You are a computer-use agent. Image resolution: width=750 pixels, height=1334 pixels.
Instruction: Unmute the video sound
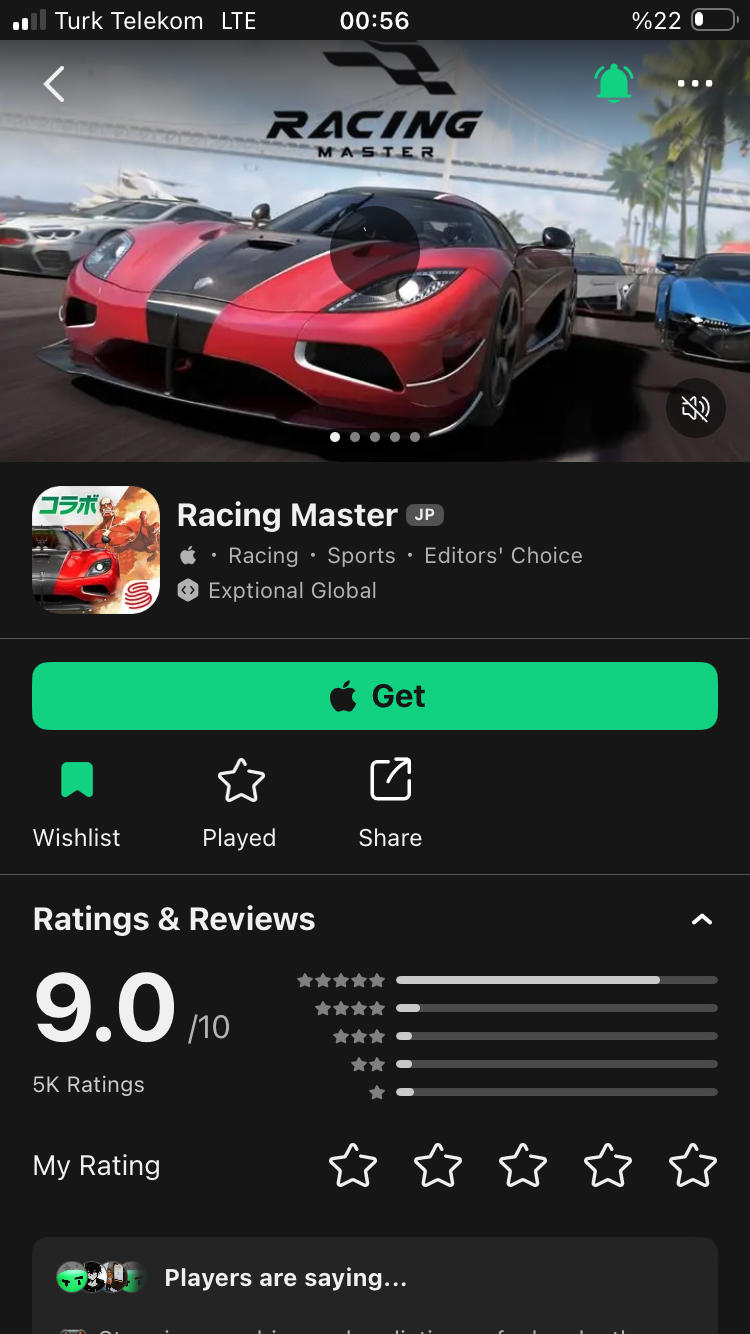695,407
